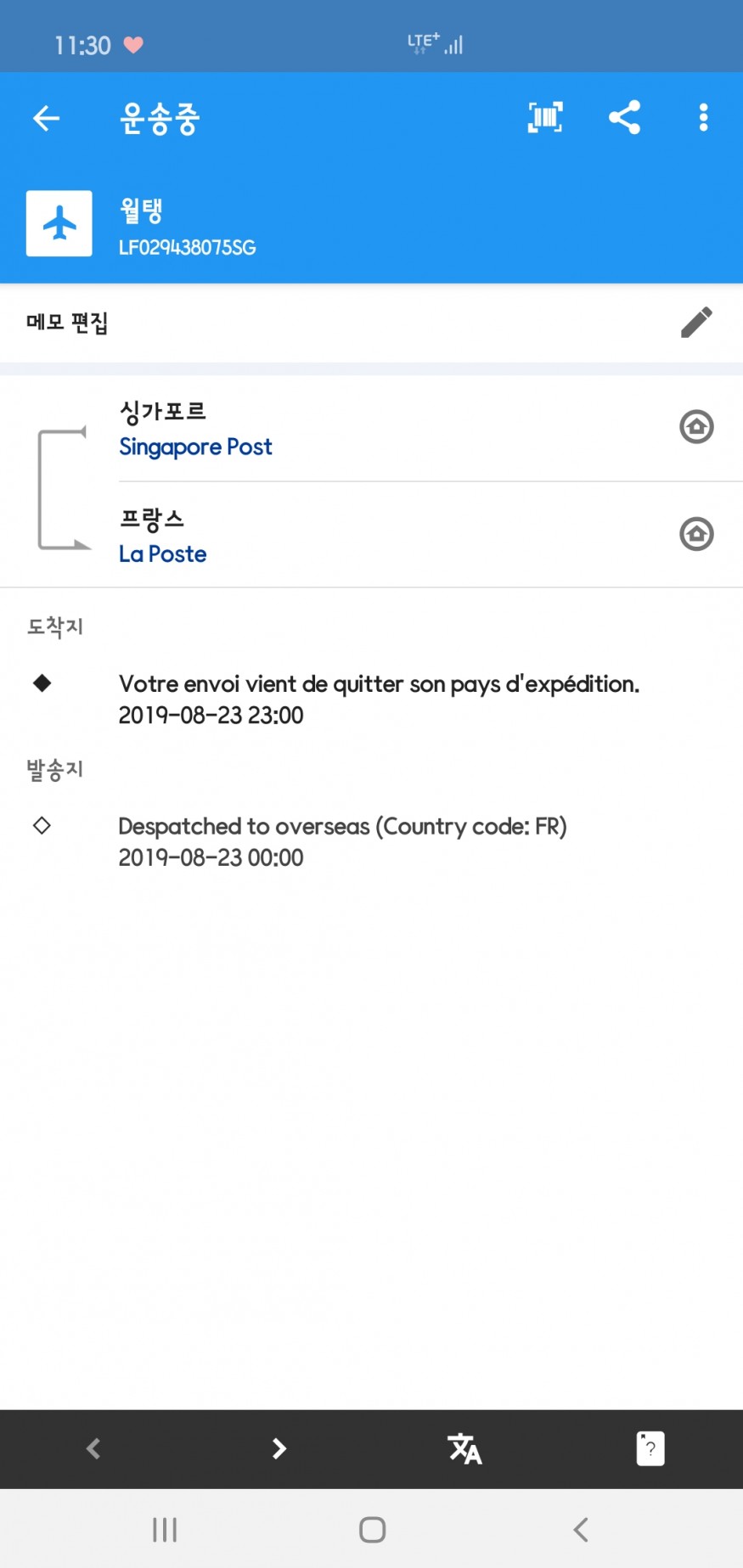The height and width of the screenshot is (1568, 743).
Task: Go to the next parcel in toolbar
Action: (x=279, y=1448)
